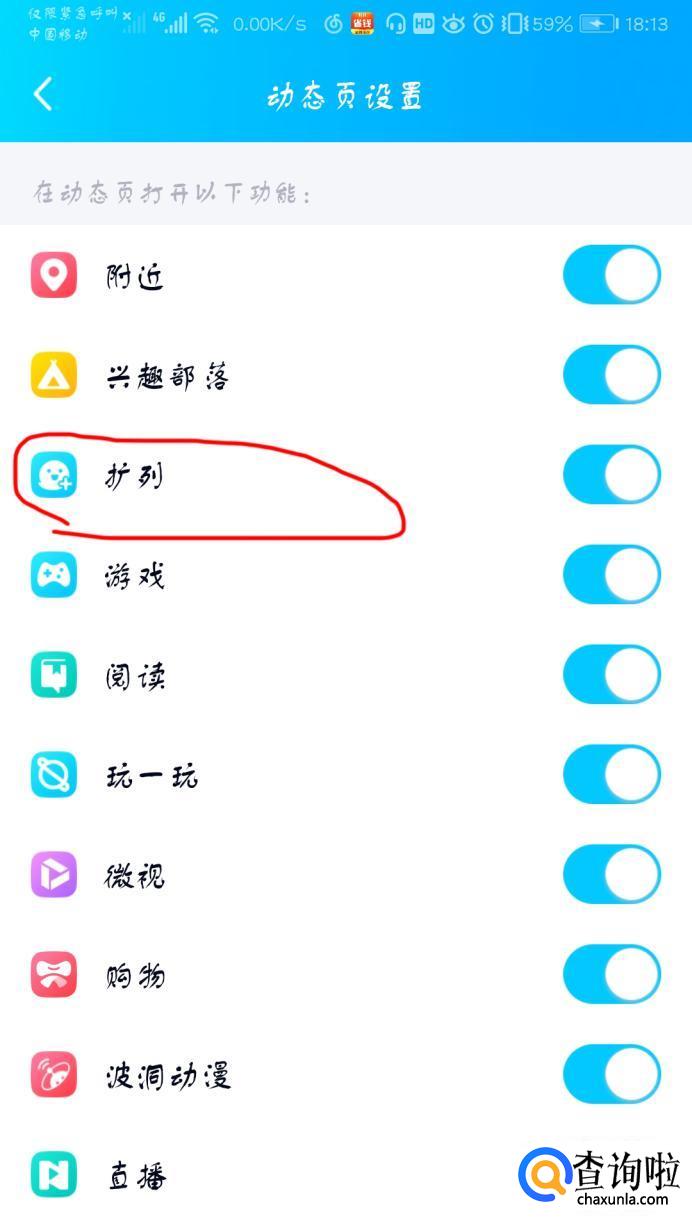This screenshot has width=692, height=1230.
Task: Toggle off the 扩列 feature
Action: pos(611,475)
